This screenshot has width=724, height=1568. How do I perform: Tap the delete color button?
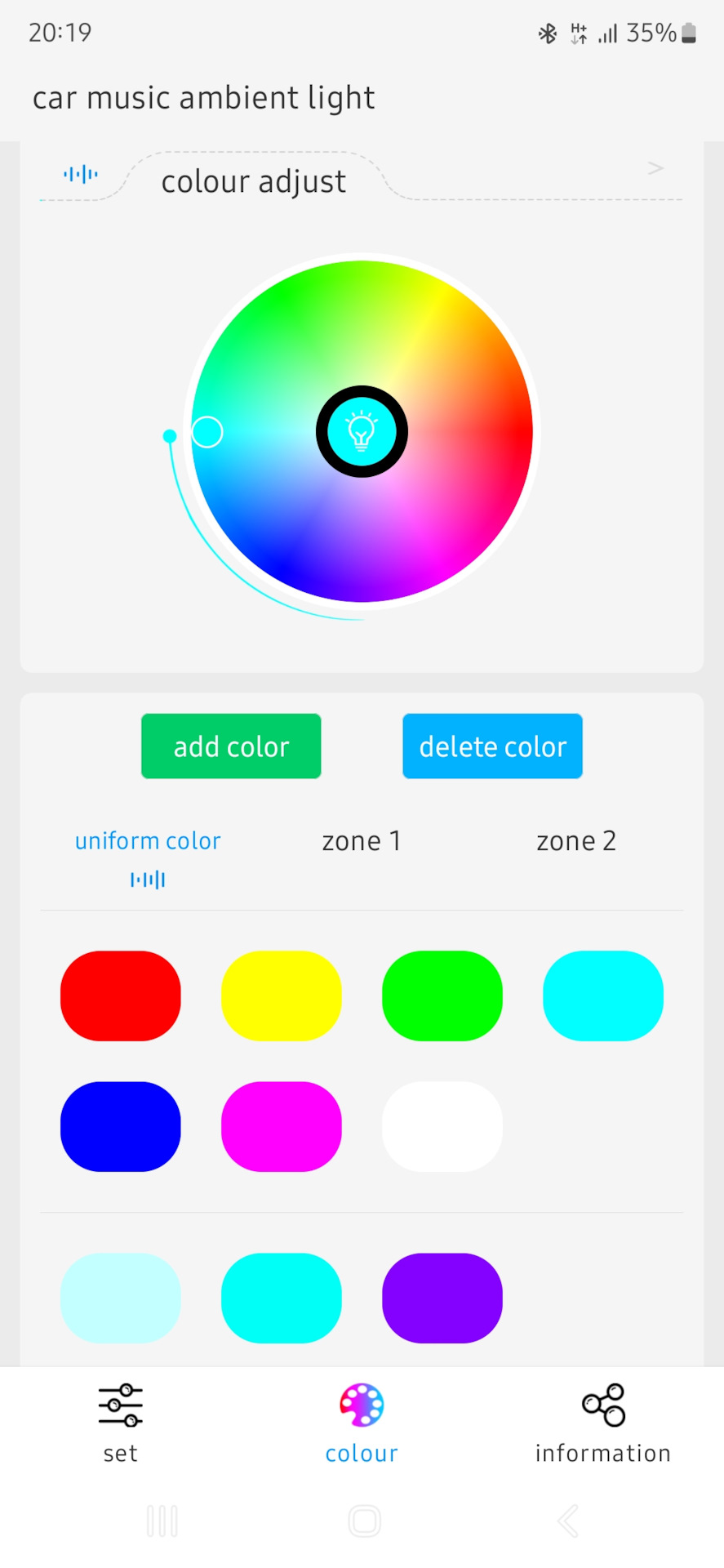coord(492,746)
